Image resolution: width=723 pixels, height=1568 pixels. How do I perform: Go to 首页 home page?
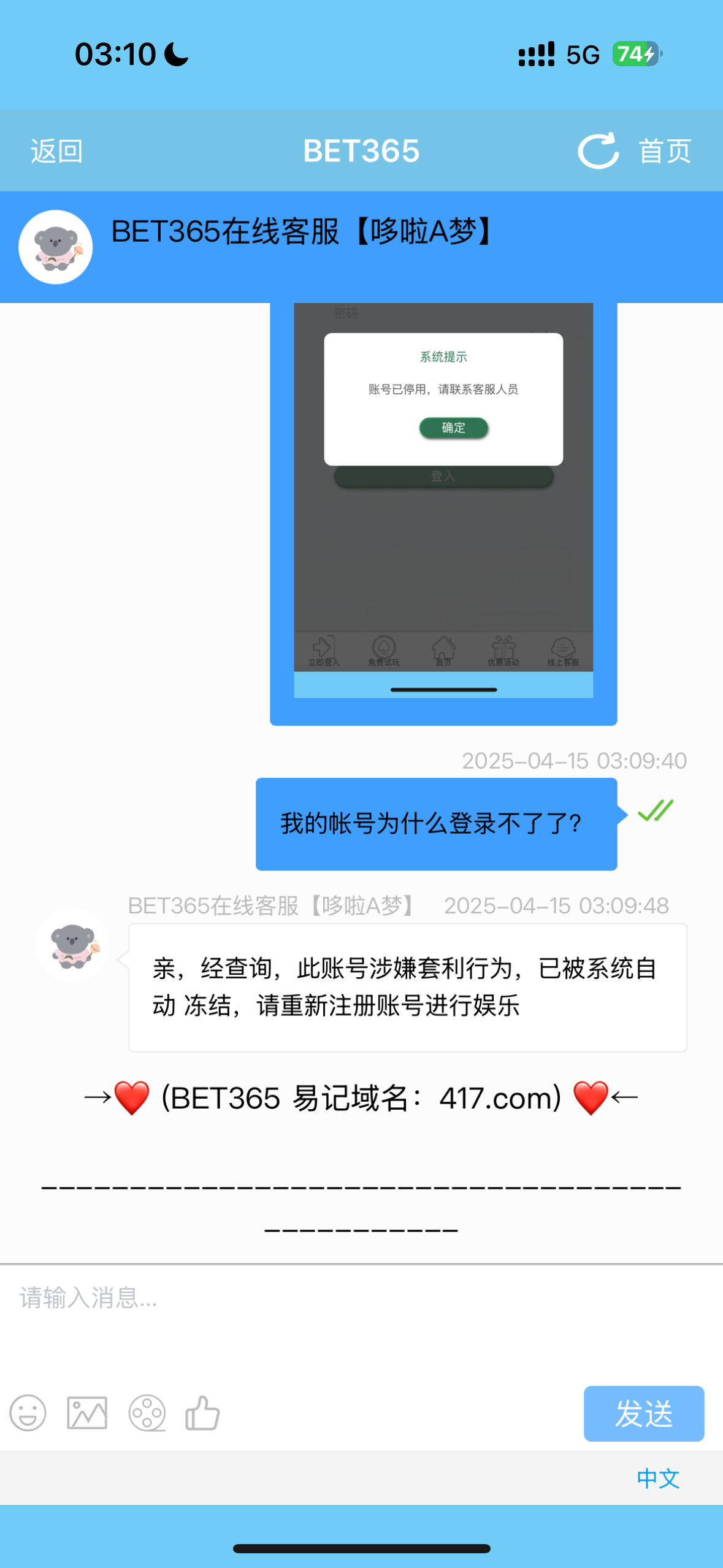click(665, 151)
